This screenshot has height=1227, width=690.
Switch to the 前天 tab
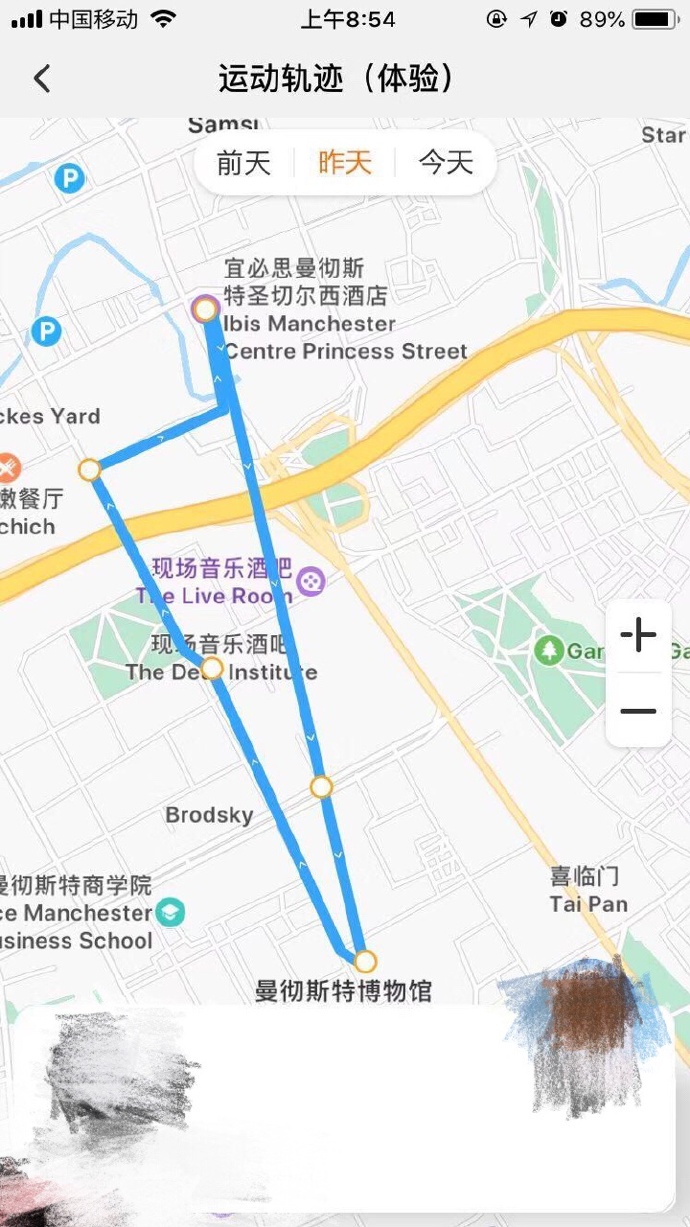[x=244, y=162]
